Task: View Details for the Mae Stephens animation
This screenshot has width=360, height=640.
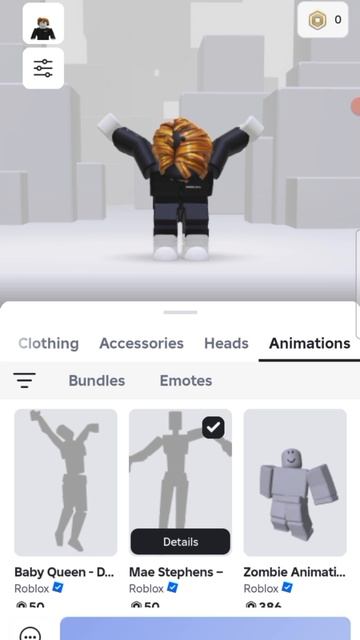Action: 180,542
